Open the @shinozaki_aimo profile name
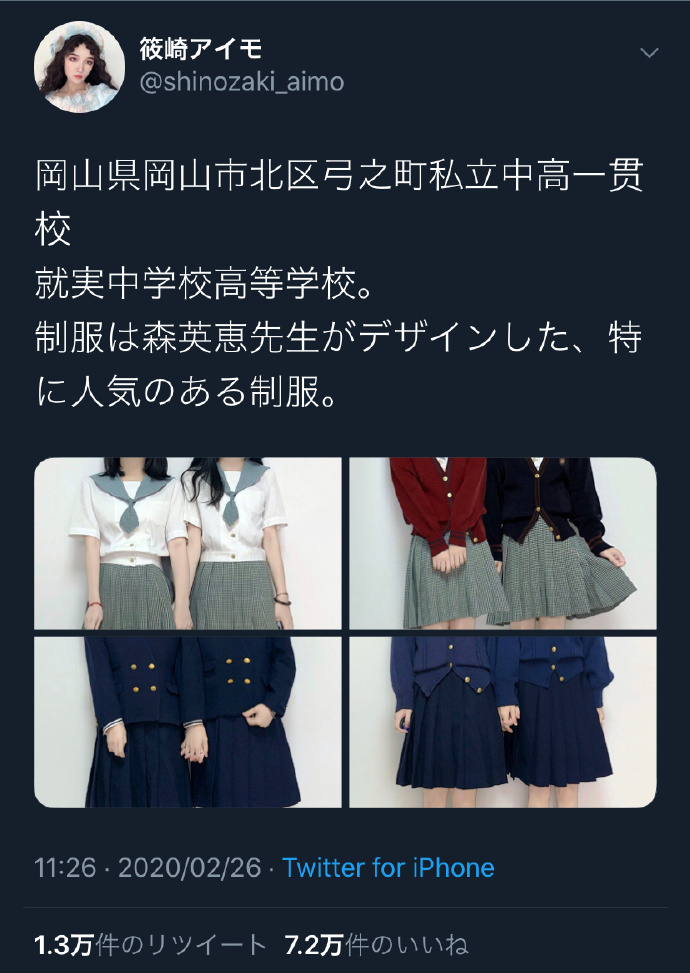Viewport: 690px width, 973px height. 241,82
